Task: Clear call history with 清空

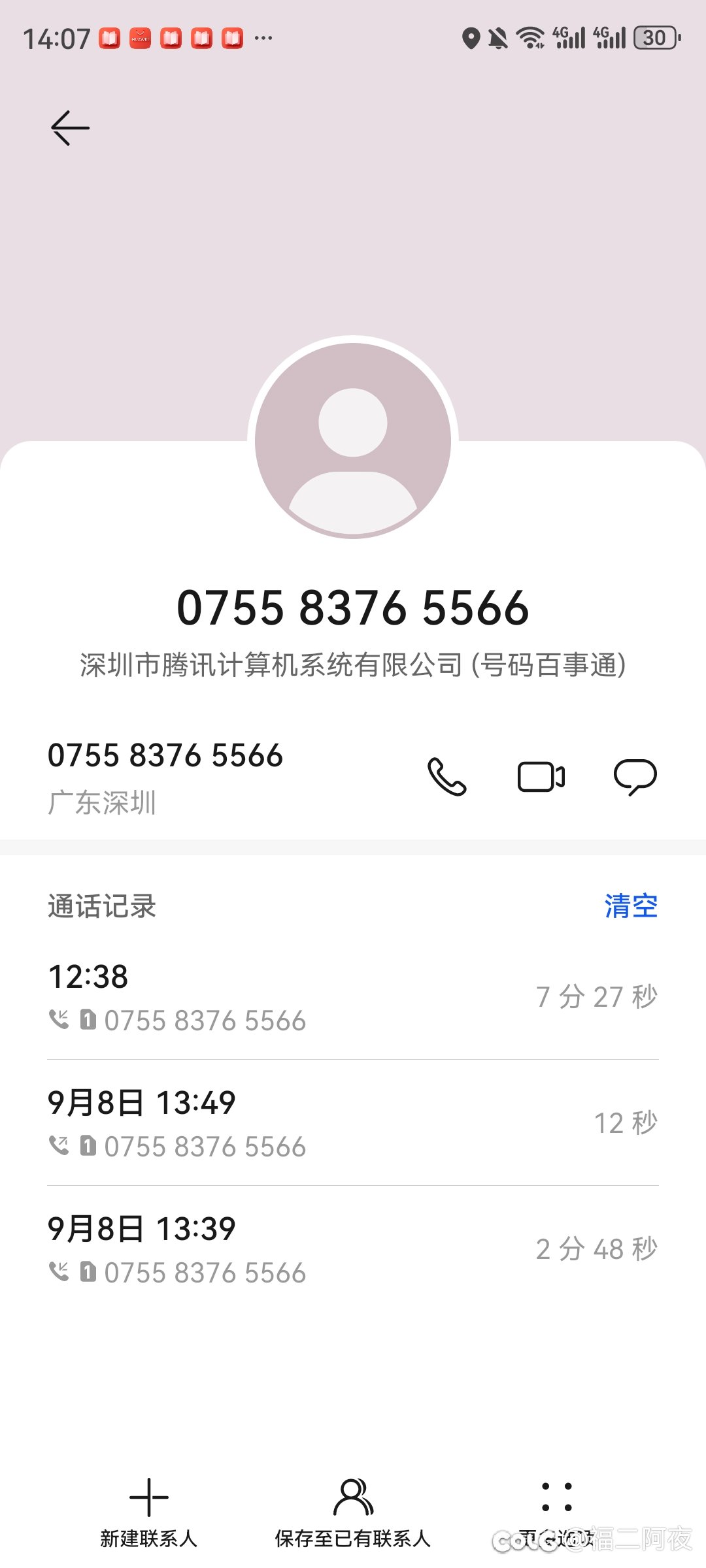Action: pos(630,906)
